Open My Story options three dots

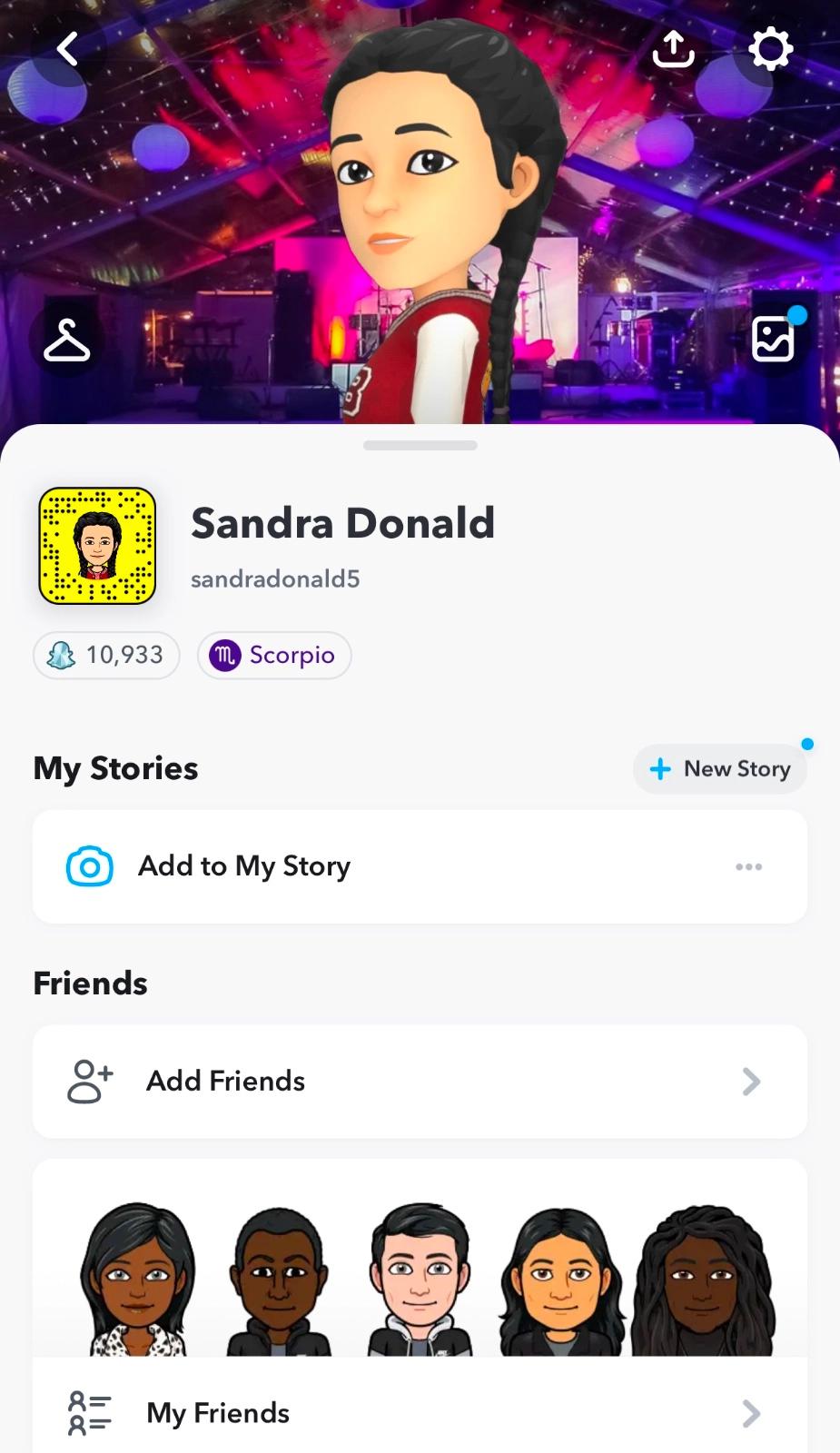(x=749, y=866)
